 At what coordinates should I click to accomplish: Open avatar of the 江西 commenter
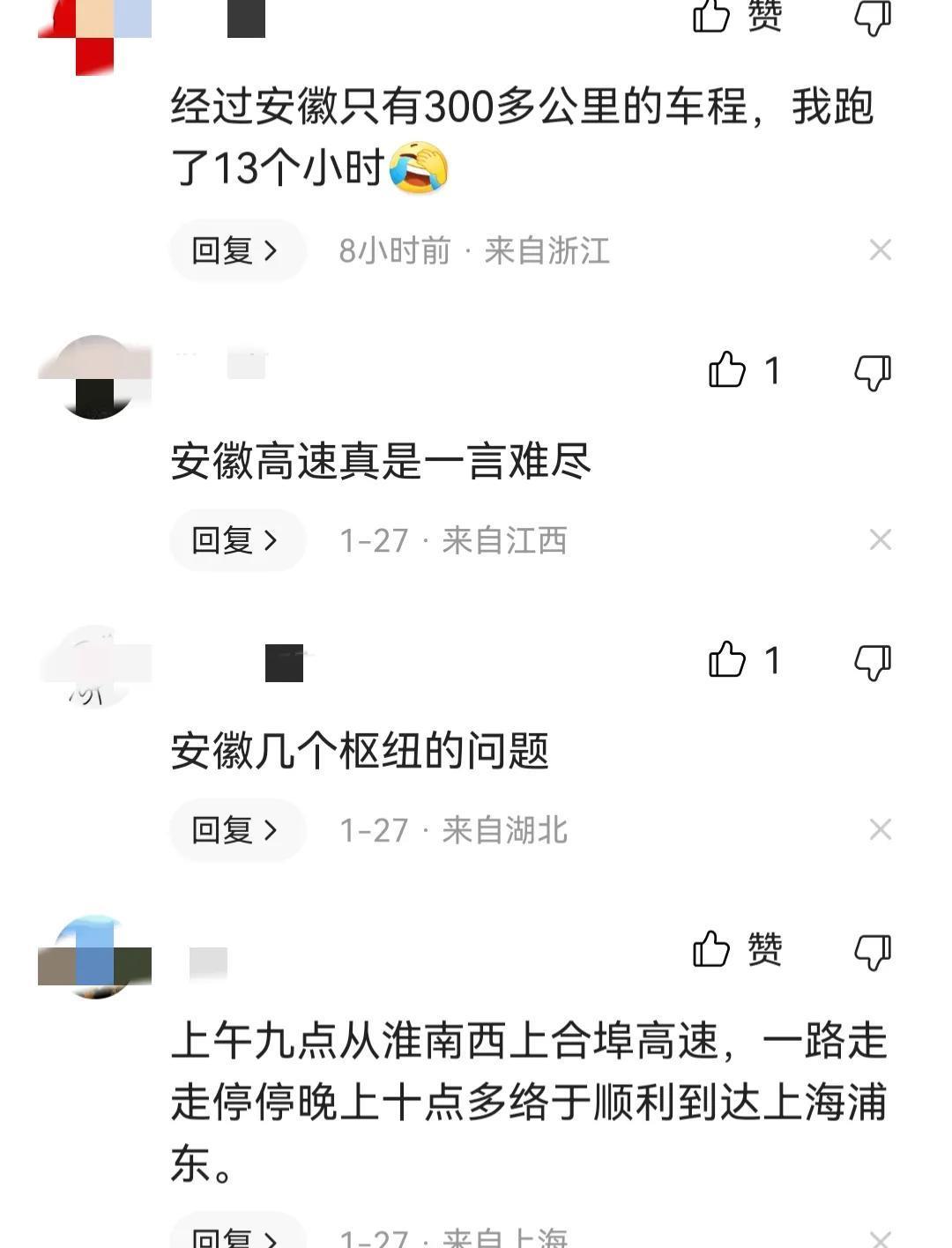95,377
